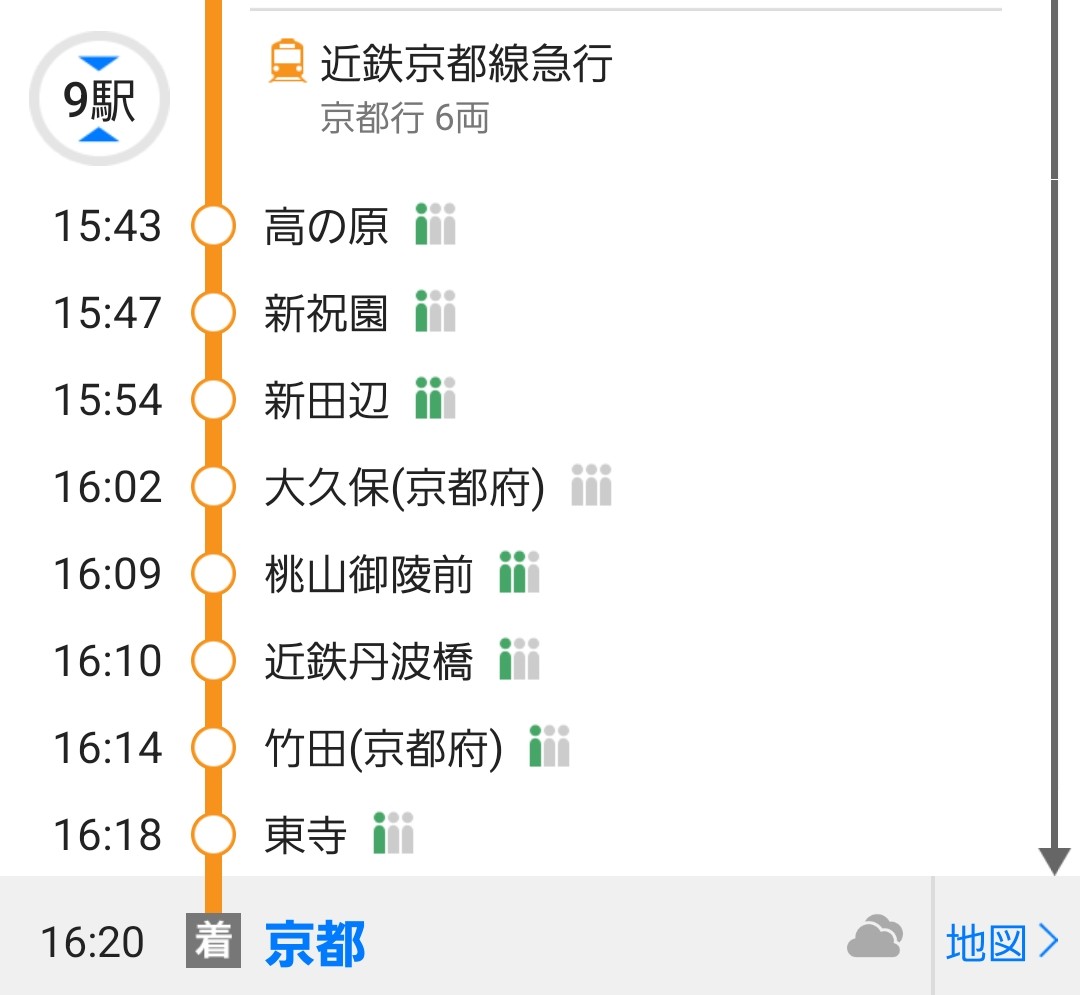
Task: Select the 近鉄丹波橋 station stop
Action: click(368, 661)
